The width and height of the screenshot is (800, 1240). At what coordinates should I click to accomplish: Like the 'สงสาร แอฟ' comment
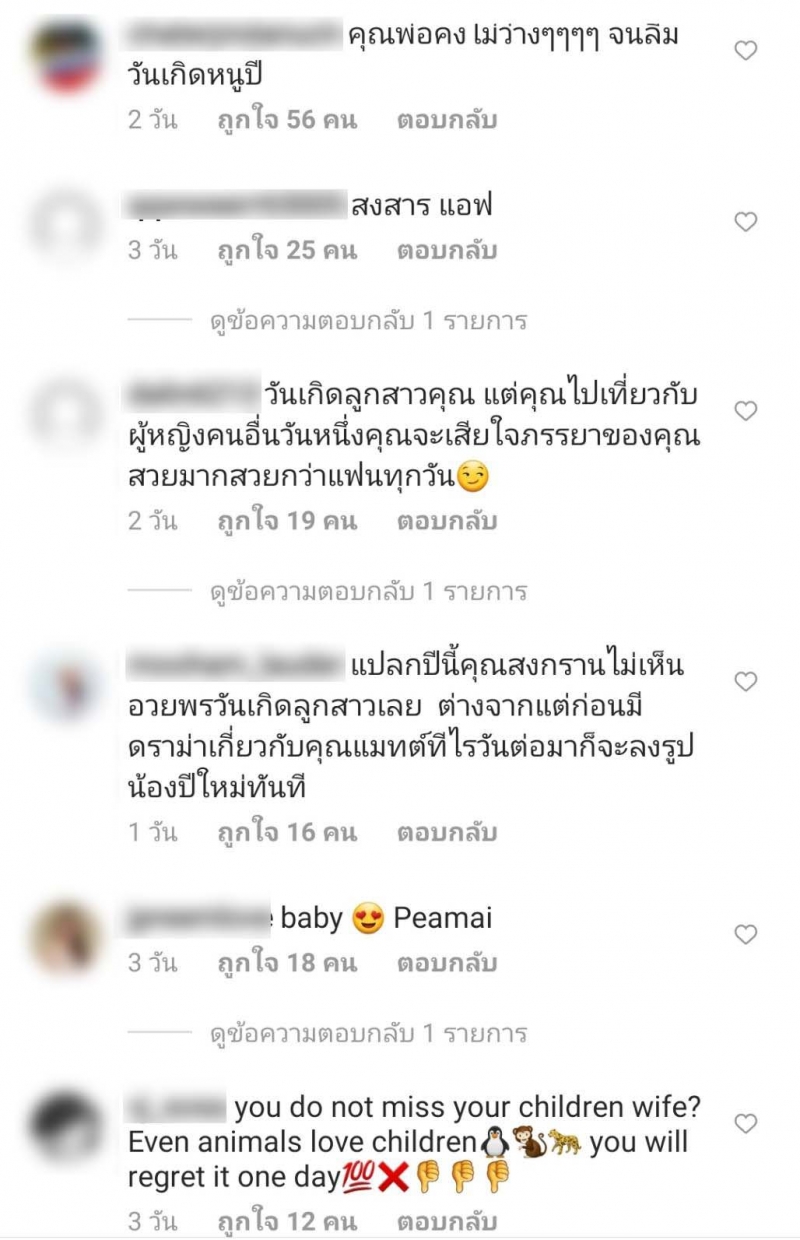point(746,222)
